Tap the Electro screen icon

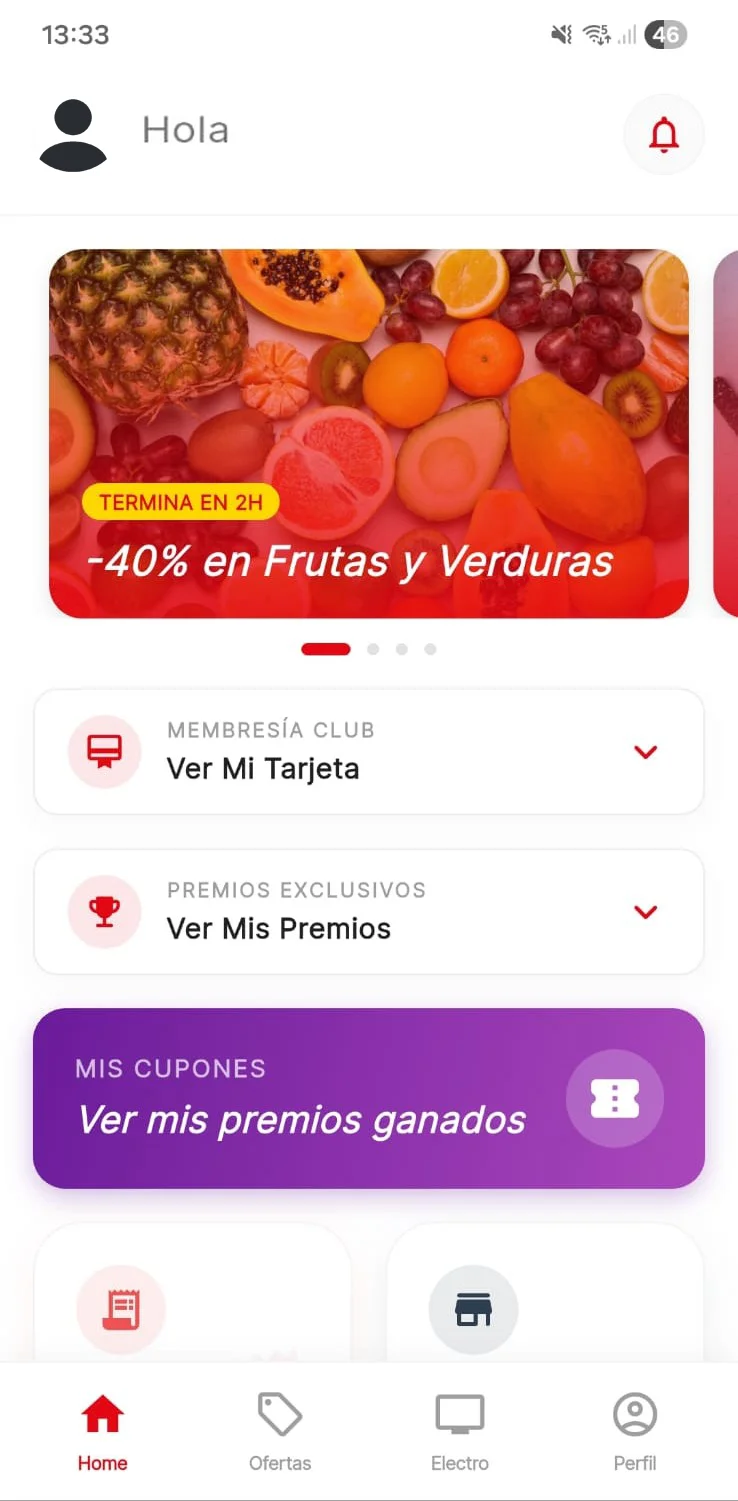tap(459, 1413)
